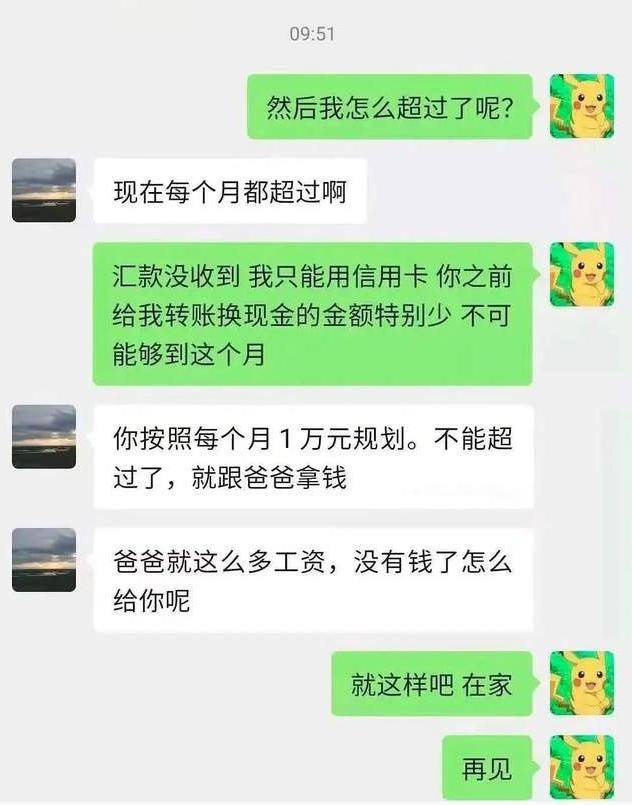
Task: Open avatar beside "爸爸就这么多工资" message
Action: [x=44, y=560]
